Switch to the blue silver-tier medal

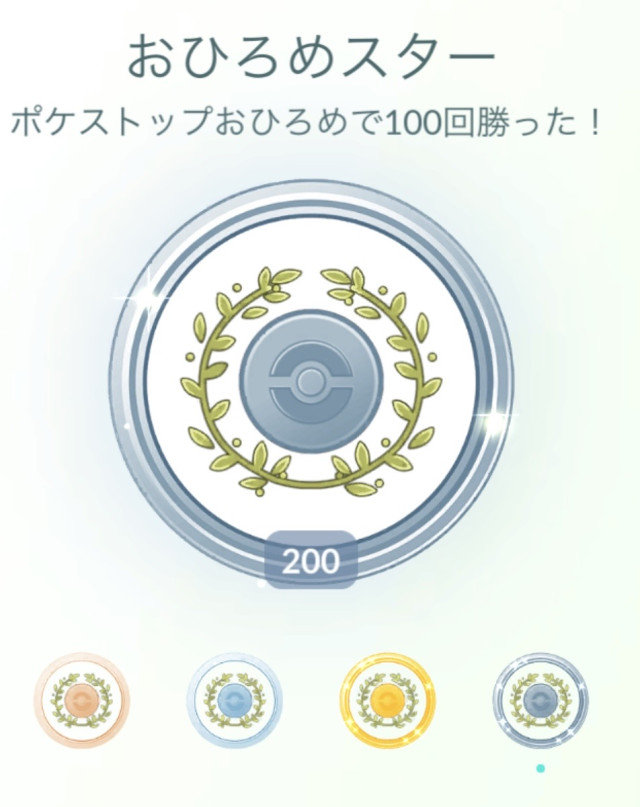pos(234,697)
